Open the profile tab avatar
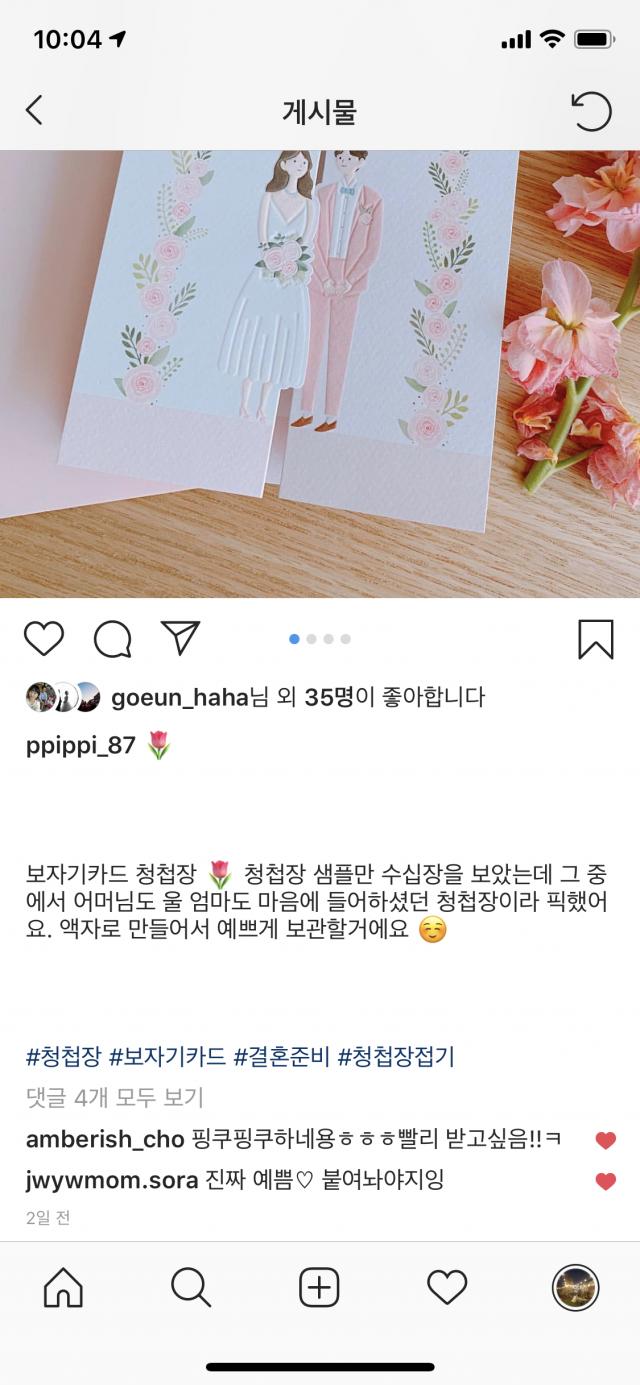 click(x=575, y=1287)
